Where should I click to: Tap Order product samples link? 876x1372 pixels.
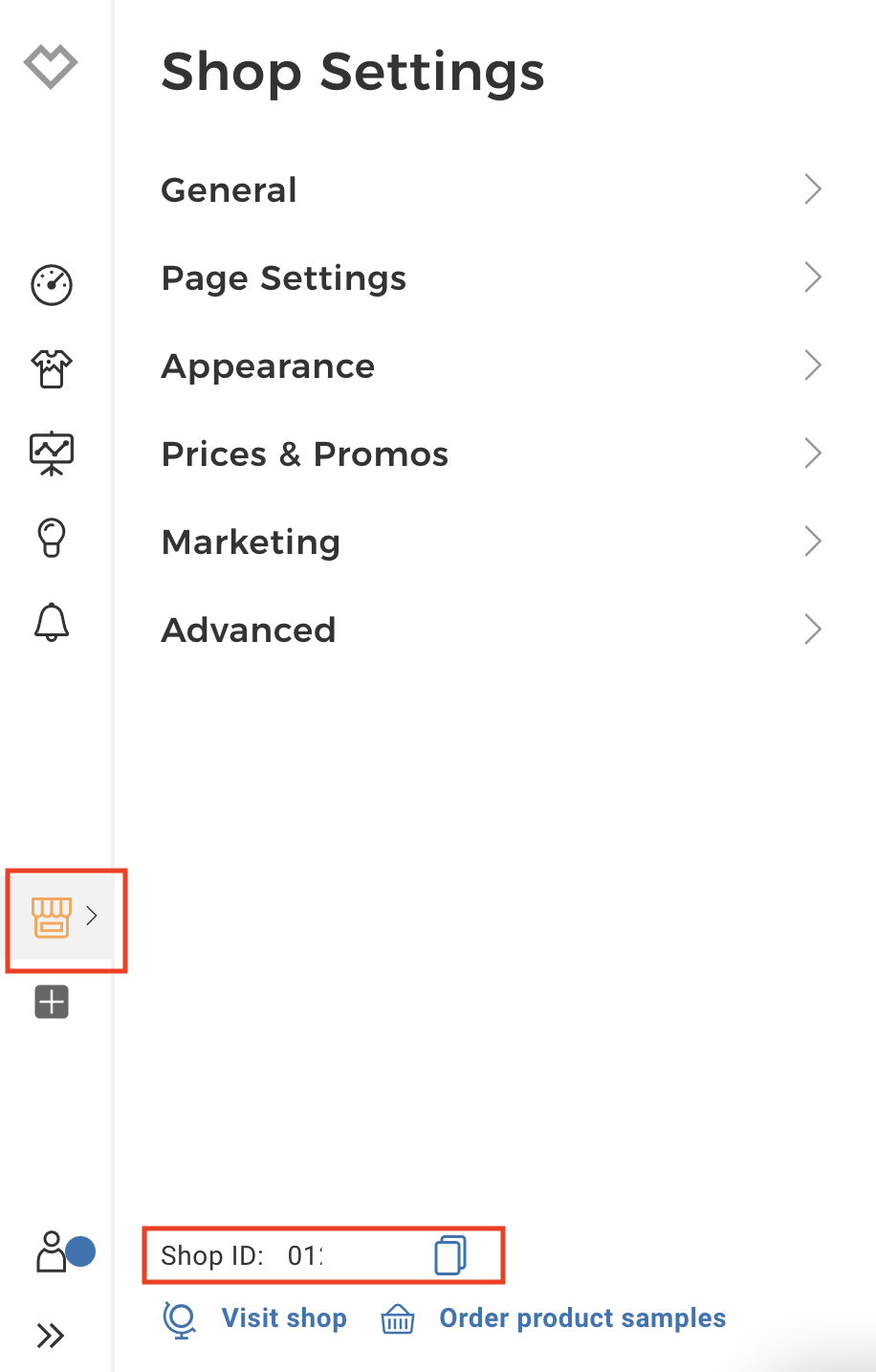[x=581, y=1318]
